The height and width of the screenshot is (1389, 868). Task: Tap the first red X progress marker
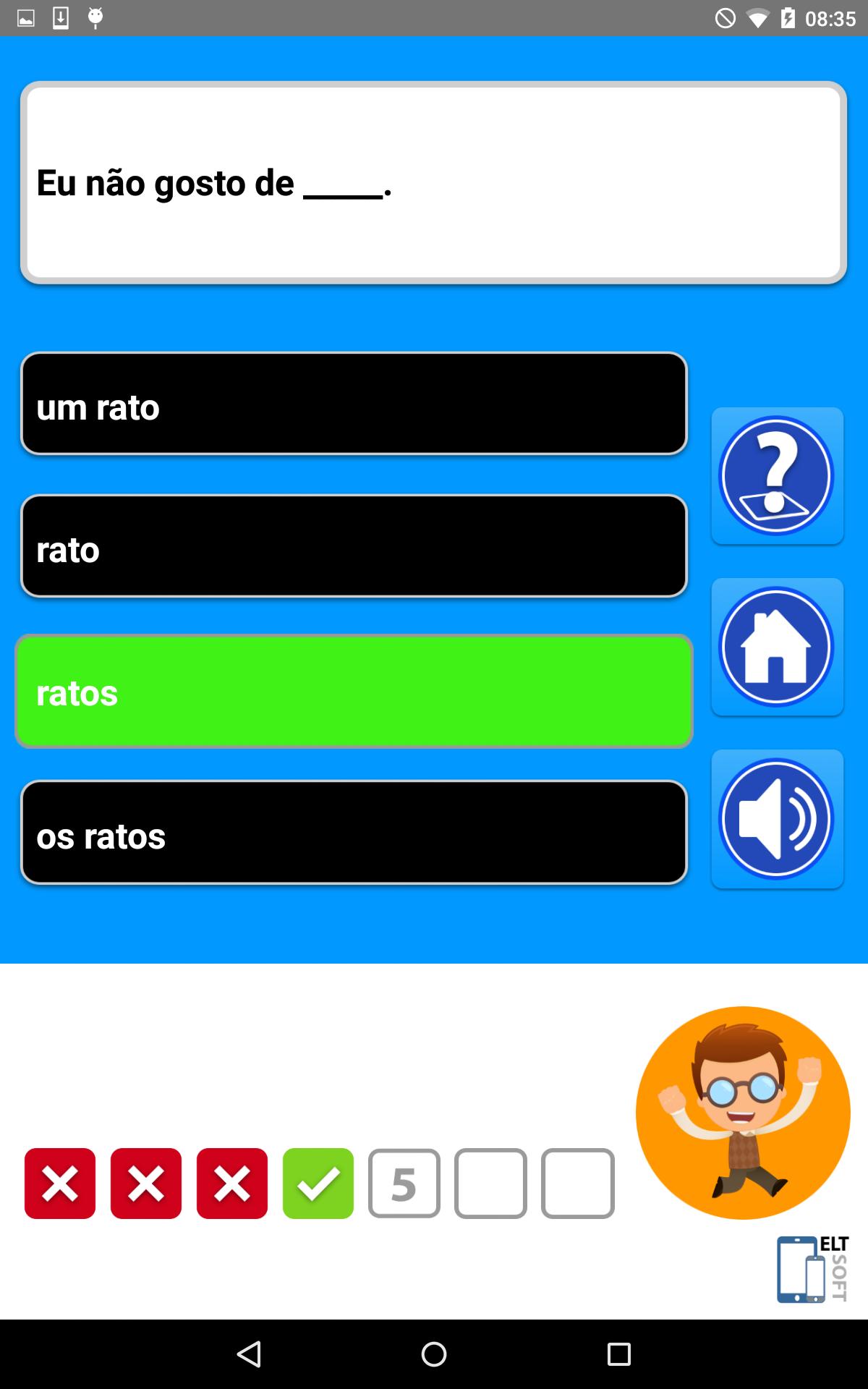[59, 1183]
